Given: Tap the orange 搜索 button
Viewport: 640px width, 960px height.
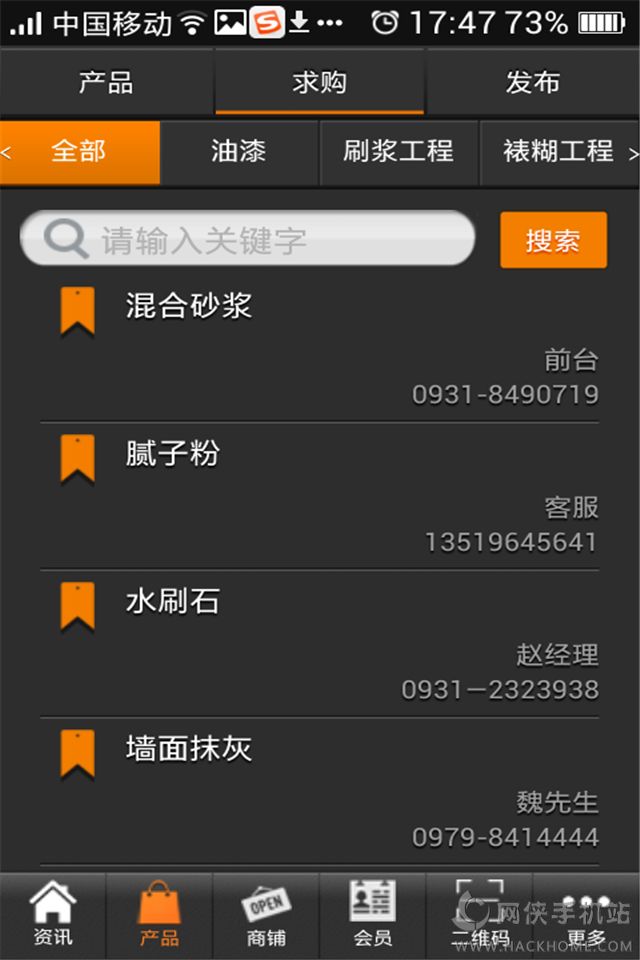Looking at the screenshot, I should click(553, 240).
